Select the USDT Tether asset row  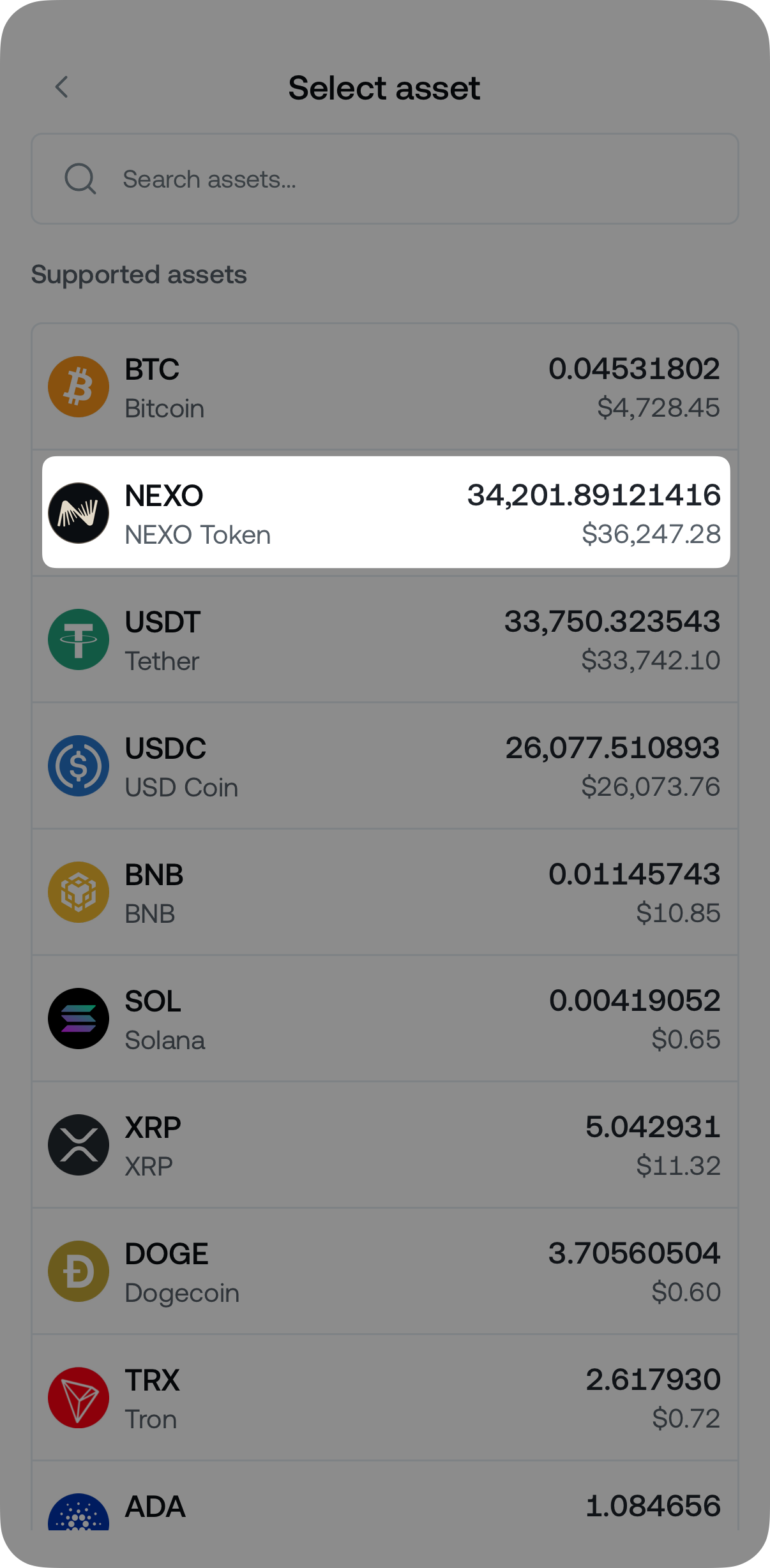click(385, 639)
